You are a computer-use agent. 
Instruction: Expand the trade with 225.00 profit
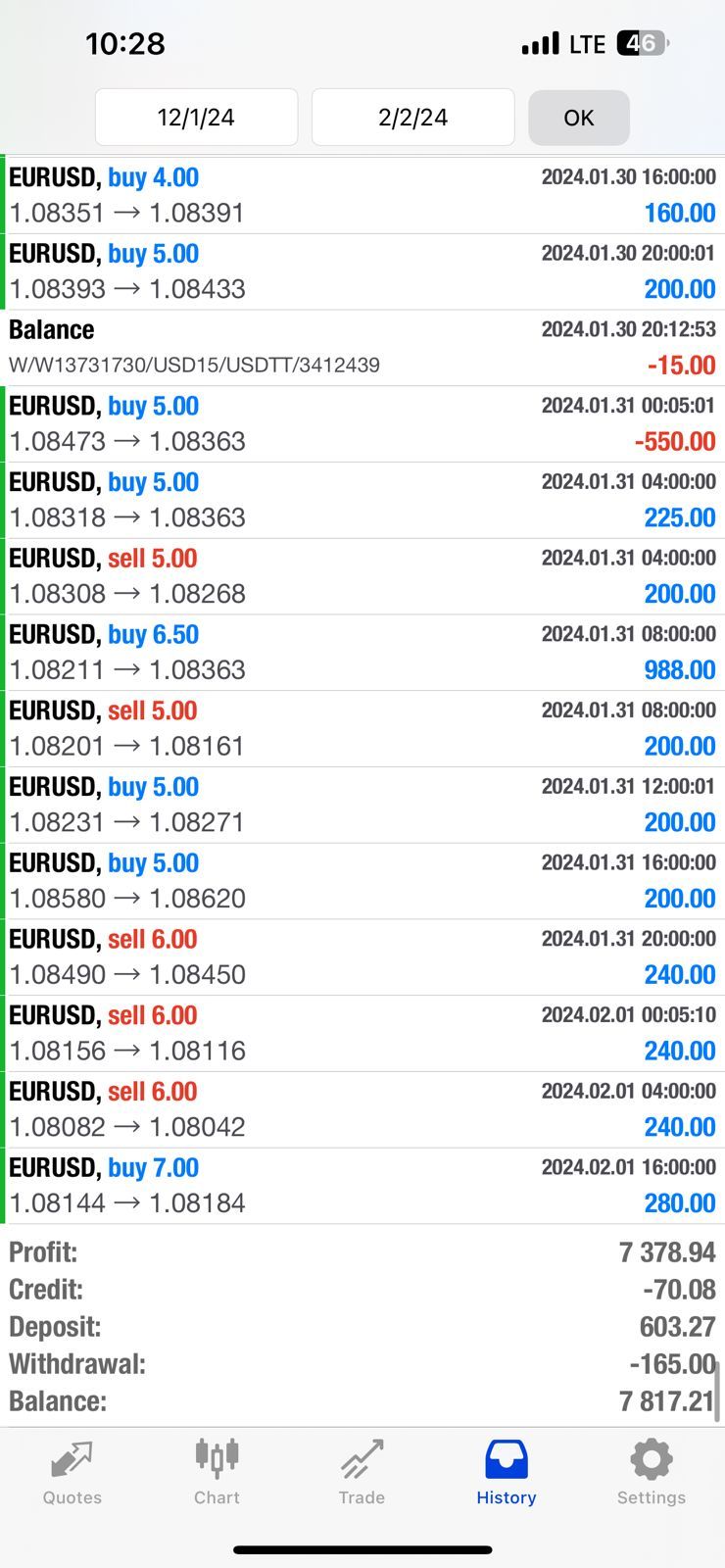pyautogui.click(x=362, y=500)
